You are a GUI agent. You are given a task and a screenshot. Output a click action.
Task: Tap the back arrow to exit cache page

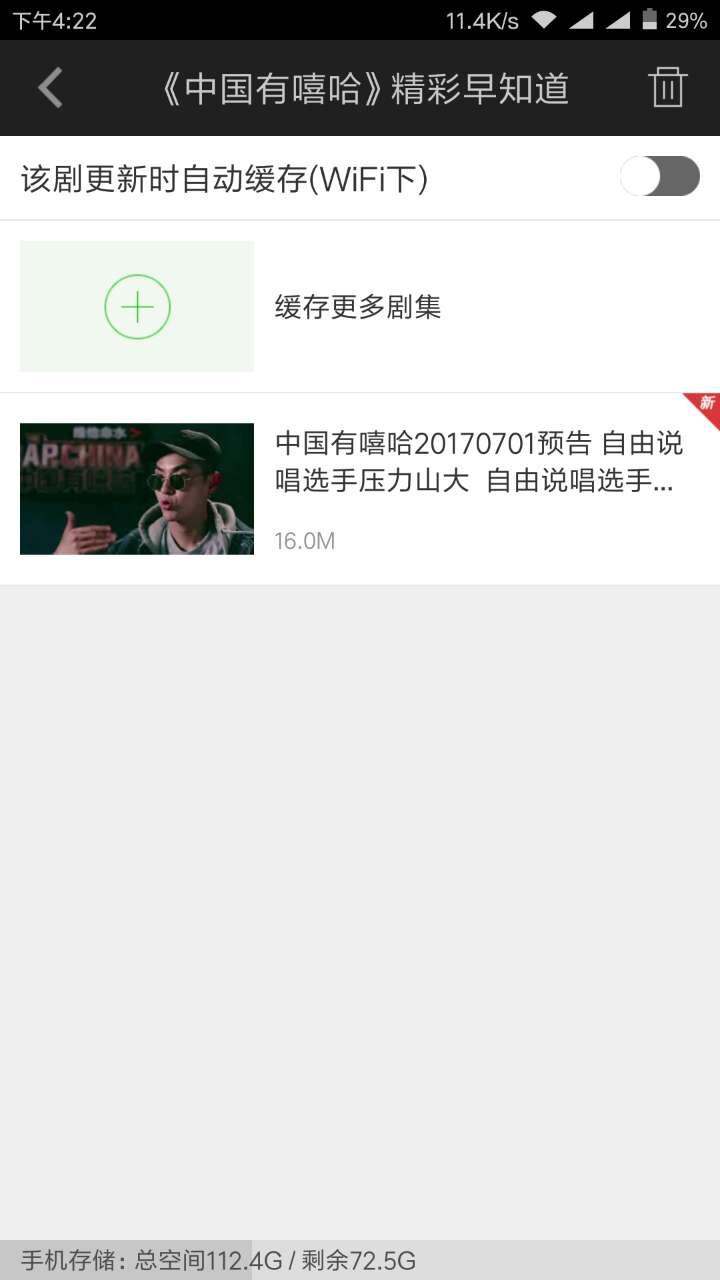pos(50,87)
